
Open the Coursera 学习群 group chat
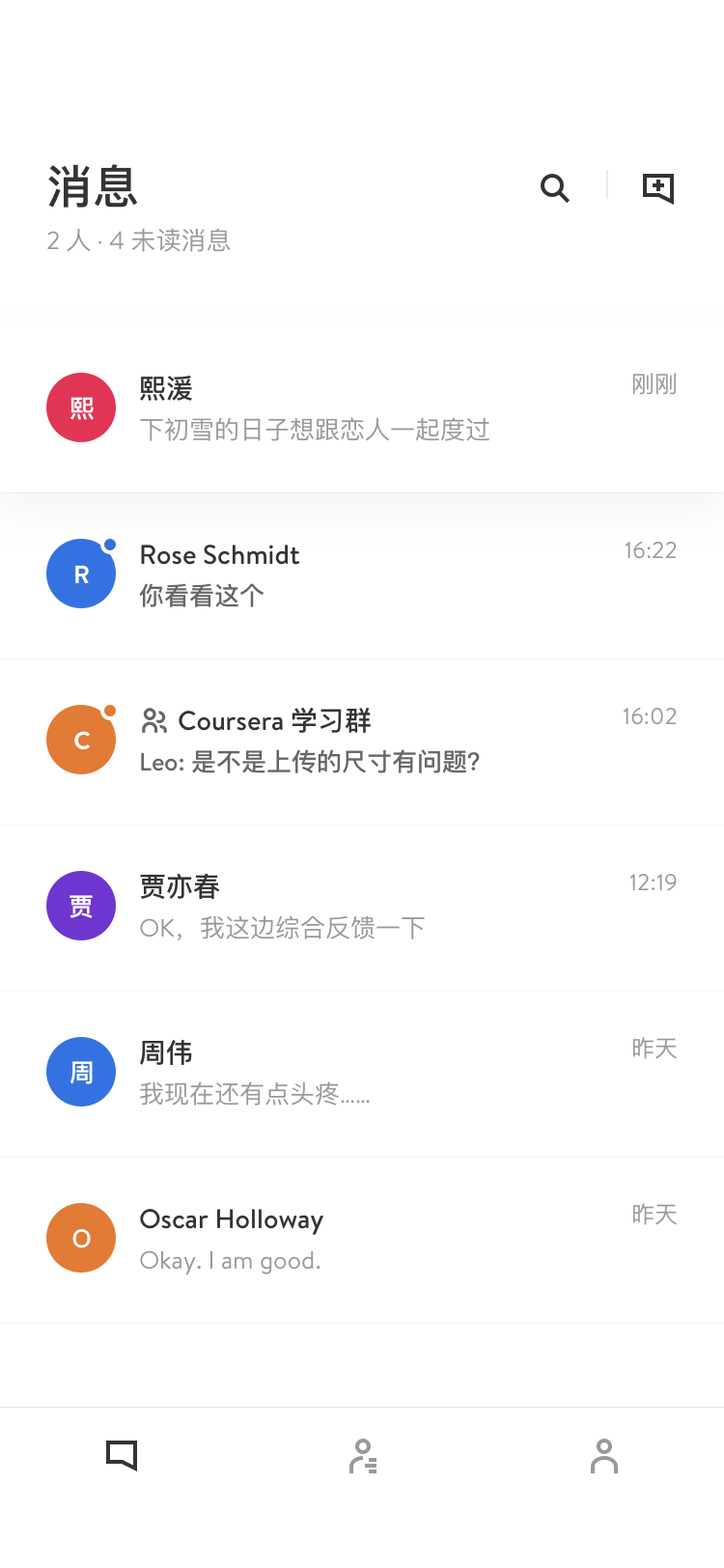click(x=362, y=742)
